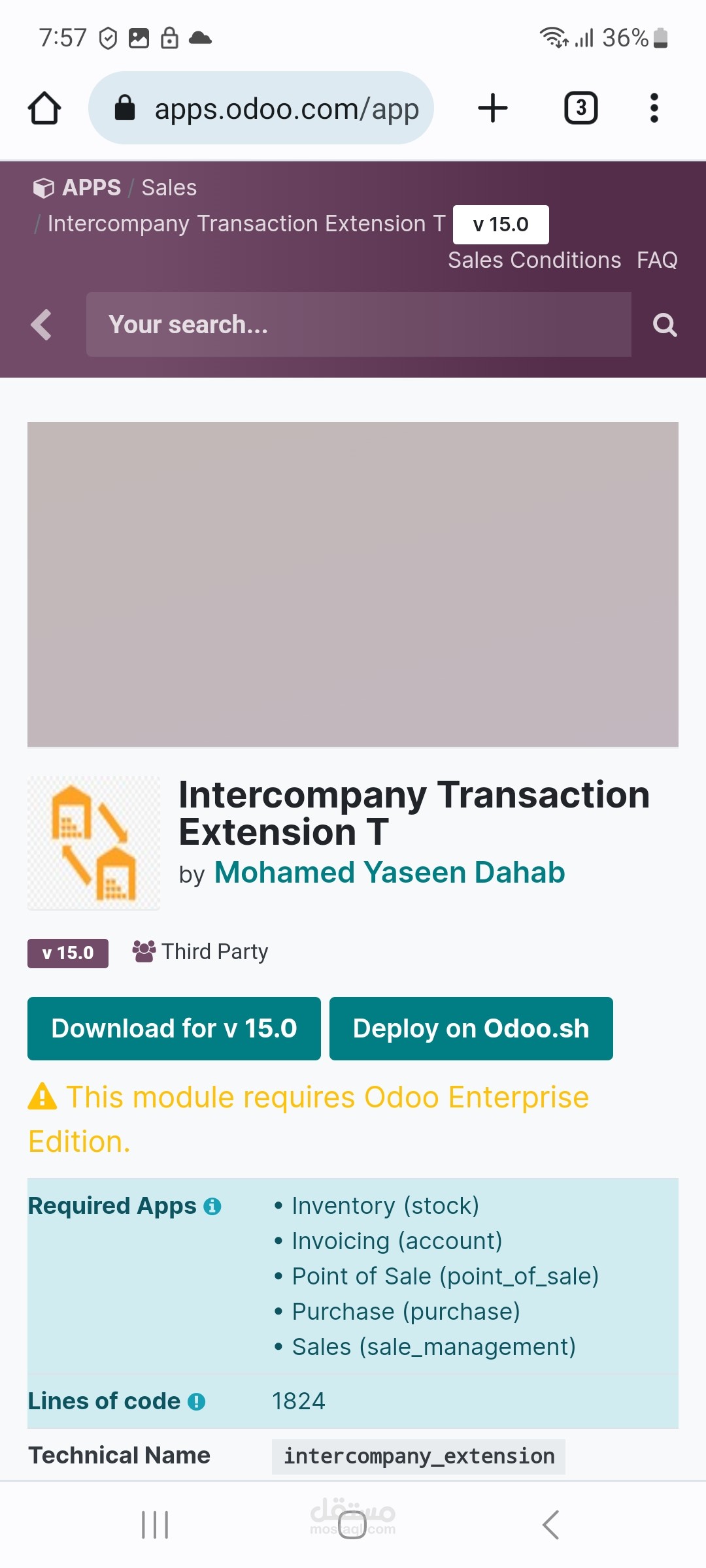
Task: Select Sales in the breadcrumb trail
Action: point(168,187)
